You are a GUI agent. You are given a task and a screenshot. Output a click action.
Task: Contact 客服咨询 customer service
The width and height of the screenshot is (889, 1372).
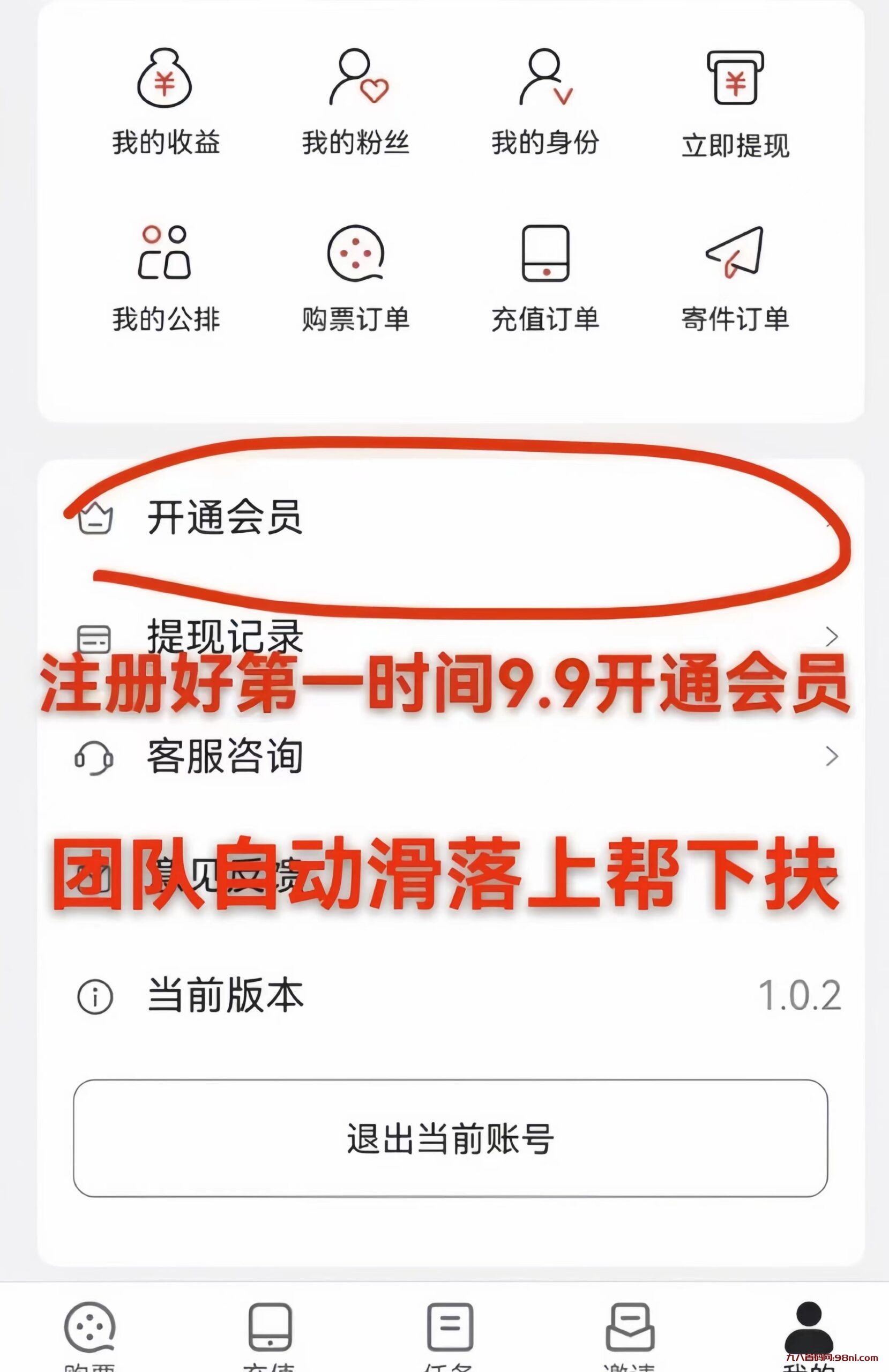pos(450,756)
